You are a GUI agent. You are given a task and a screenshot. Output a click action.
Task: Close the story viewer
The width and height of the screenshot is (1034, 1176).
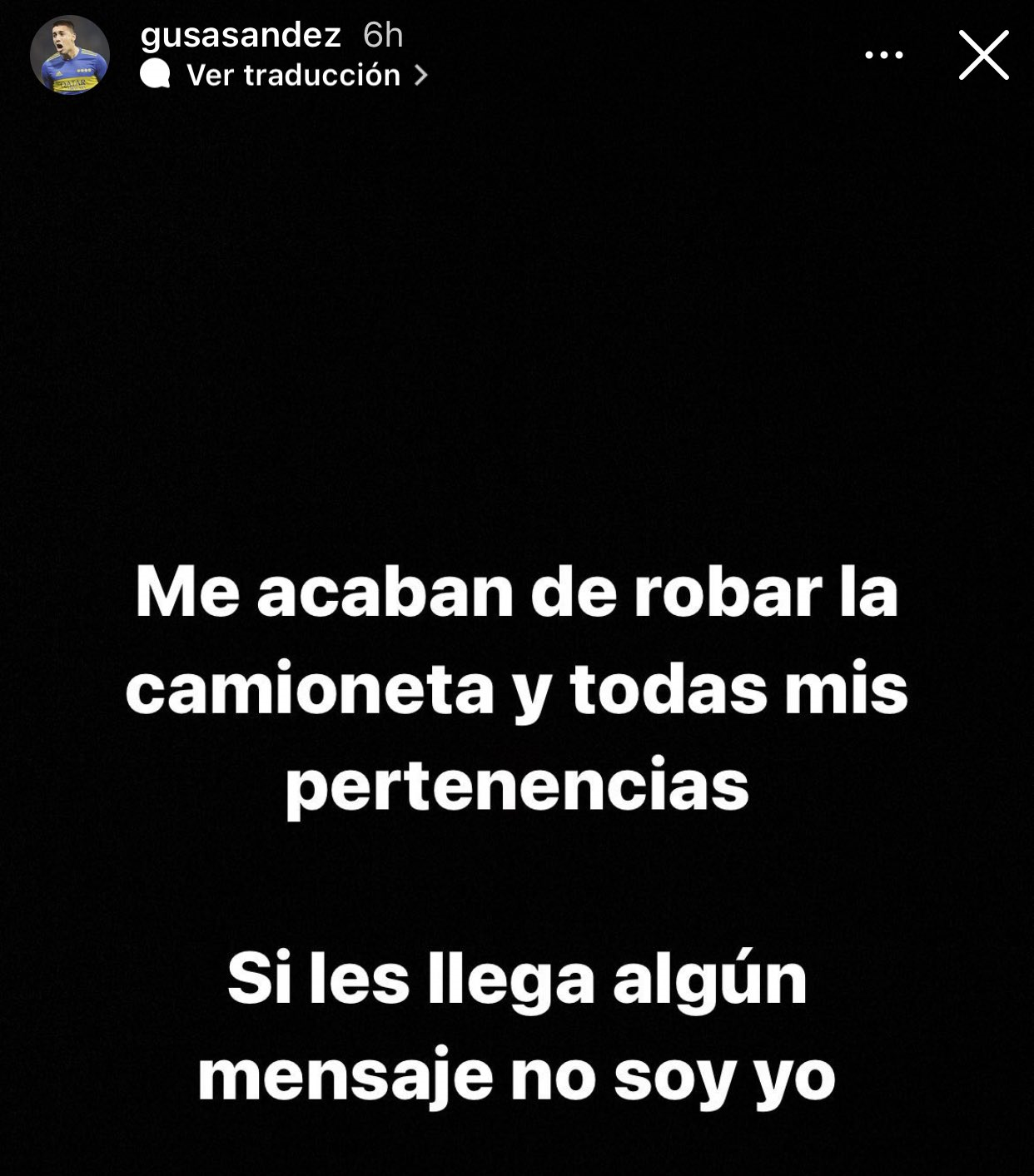point(983,56)
